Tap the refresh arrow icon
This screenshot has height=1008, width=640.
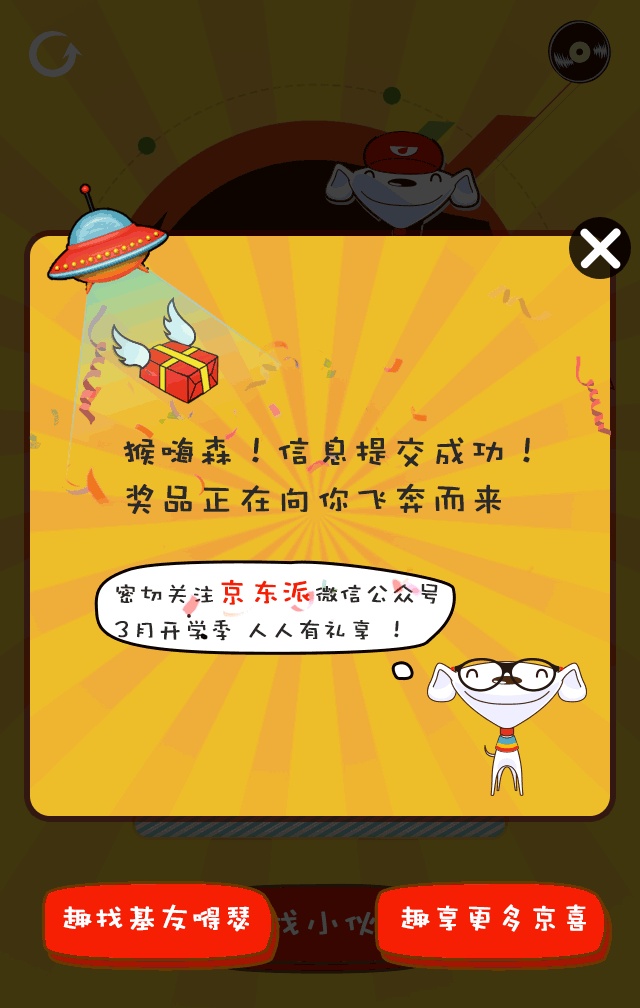coord(52,55)
